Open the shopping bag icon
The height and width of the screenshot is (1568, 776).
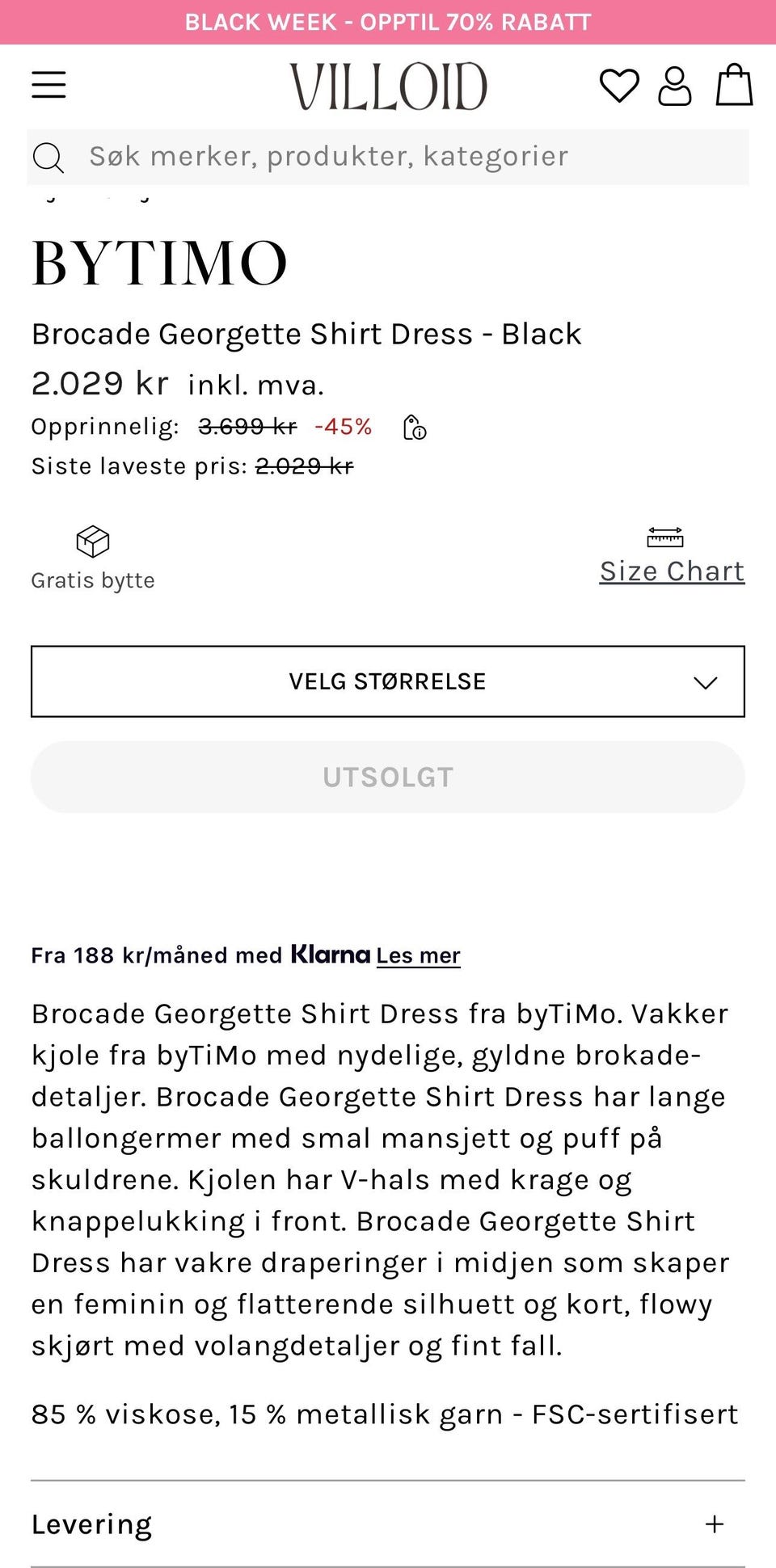[x=732, y=86]
